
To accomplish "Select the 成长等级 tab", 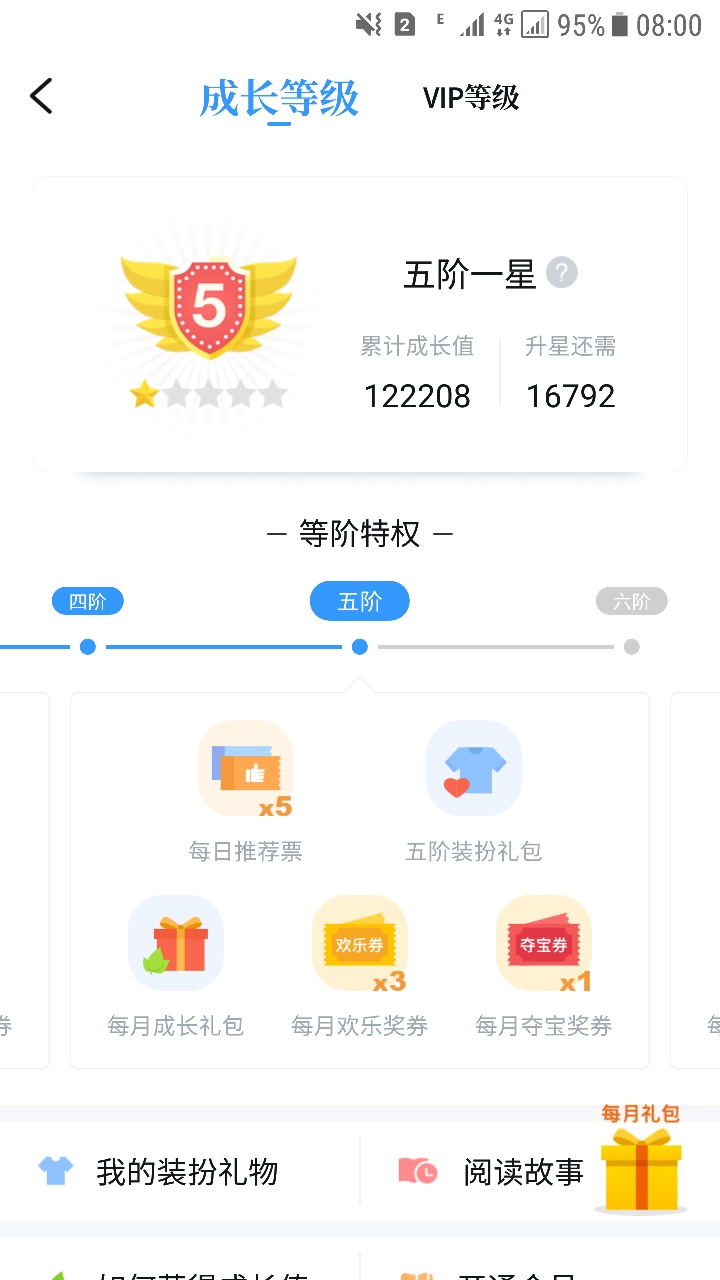I will point(279,98).
